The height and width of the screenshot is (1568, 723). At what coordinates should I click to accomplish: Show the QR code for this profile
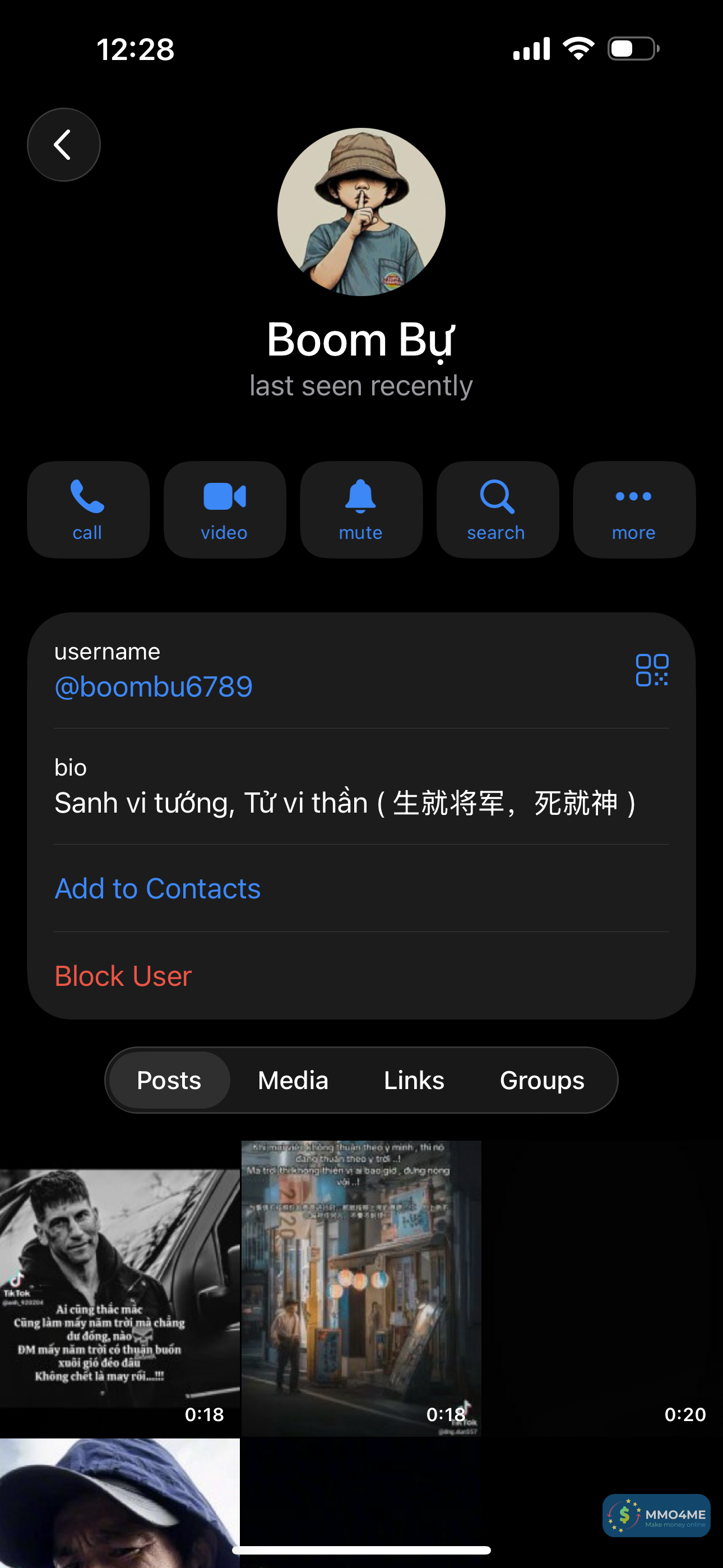[652, 670]
